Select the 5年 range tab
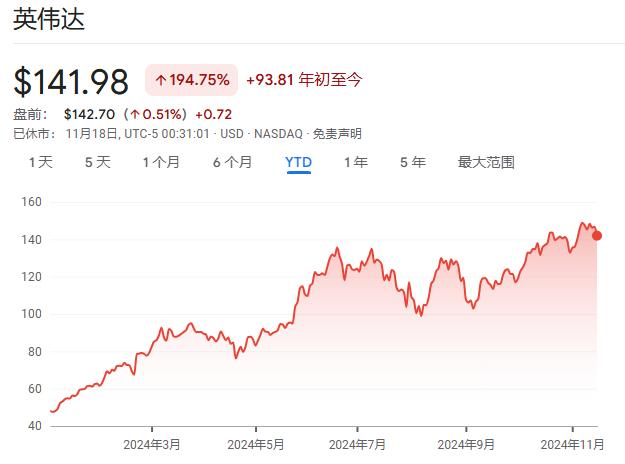 tap(413, 162)
